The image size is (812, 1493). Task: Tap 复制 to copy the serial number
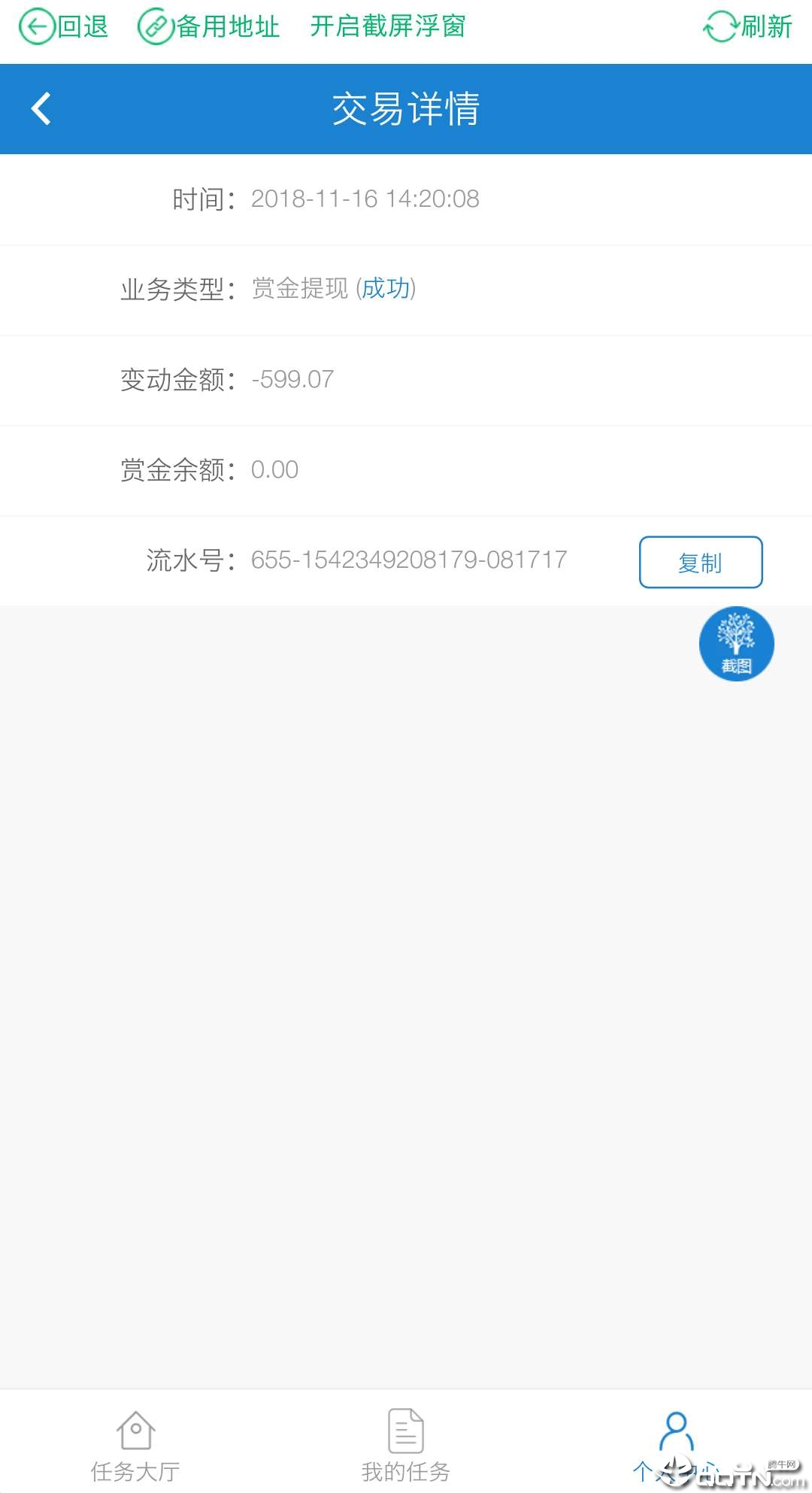pyautogui.click(x=700, y=561)
